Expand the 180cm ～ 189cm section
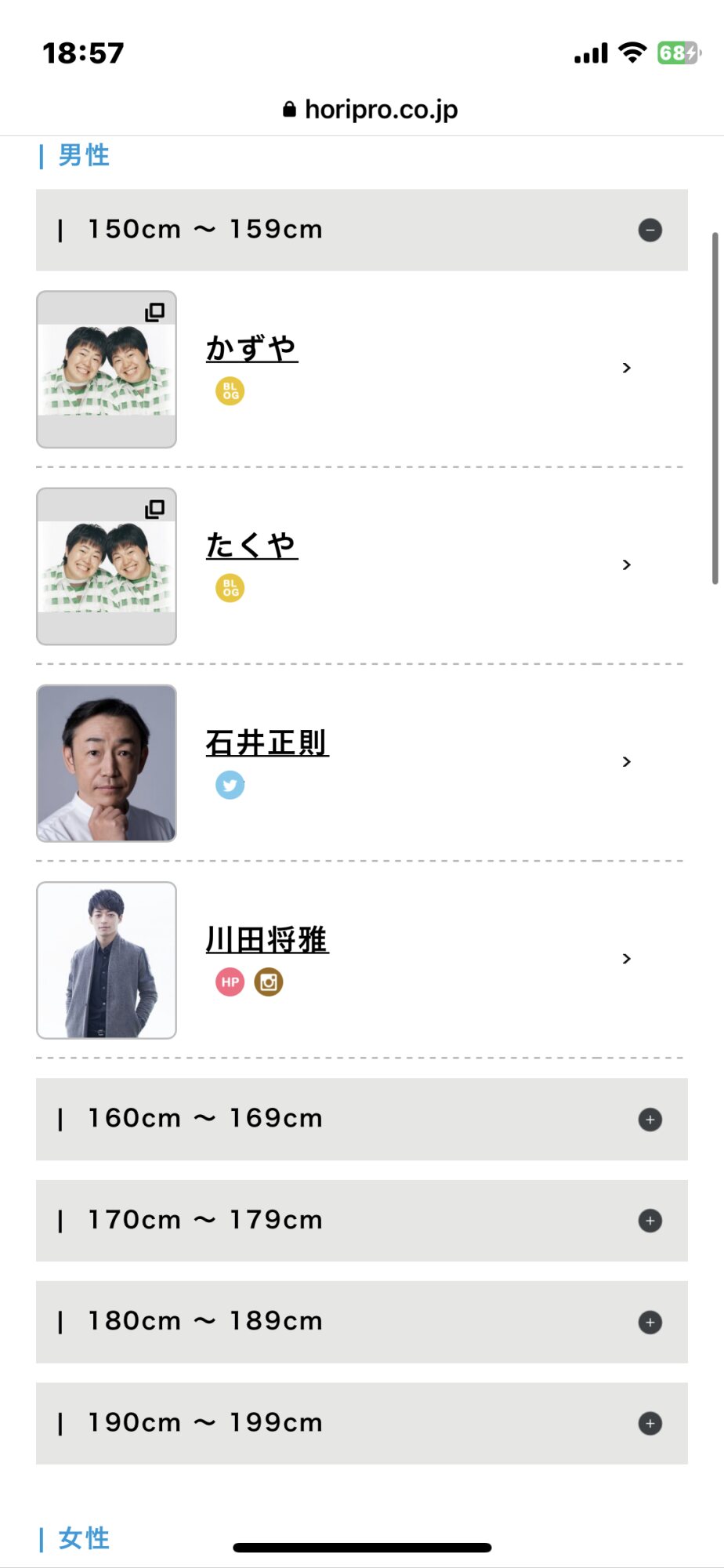This screenshot has height=1568, width=724. tap(362, 1322)
